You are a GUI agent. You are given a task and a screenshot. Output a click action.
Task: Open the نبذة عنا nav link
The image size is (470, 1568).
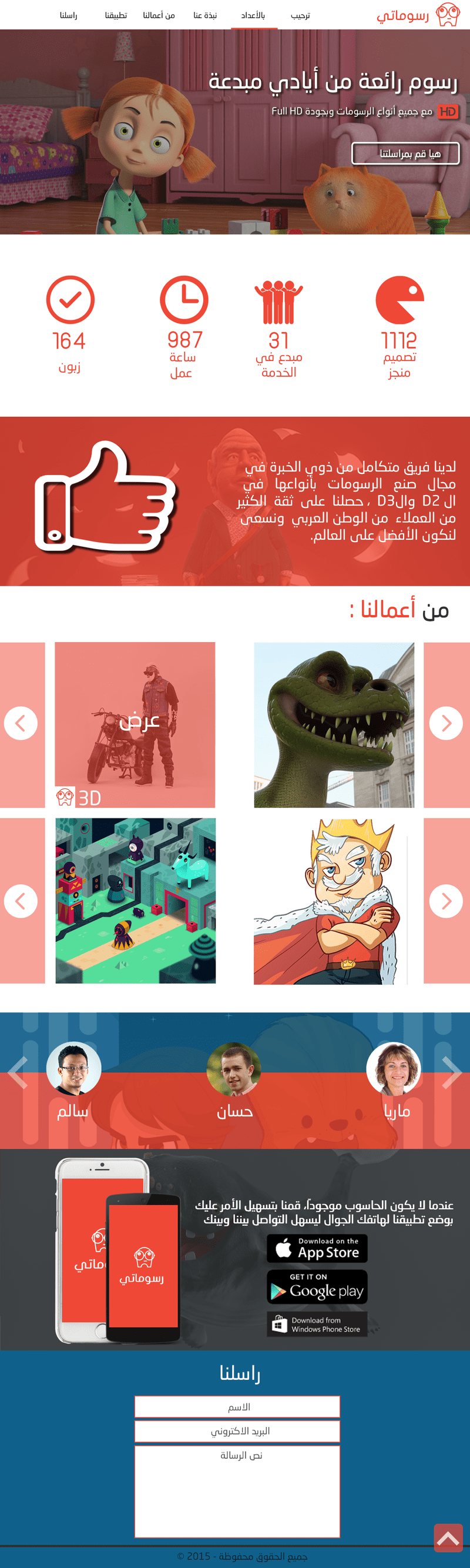click(205, 15)
